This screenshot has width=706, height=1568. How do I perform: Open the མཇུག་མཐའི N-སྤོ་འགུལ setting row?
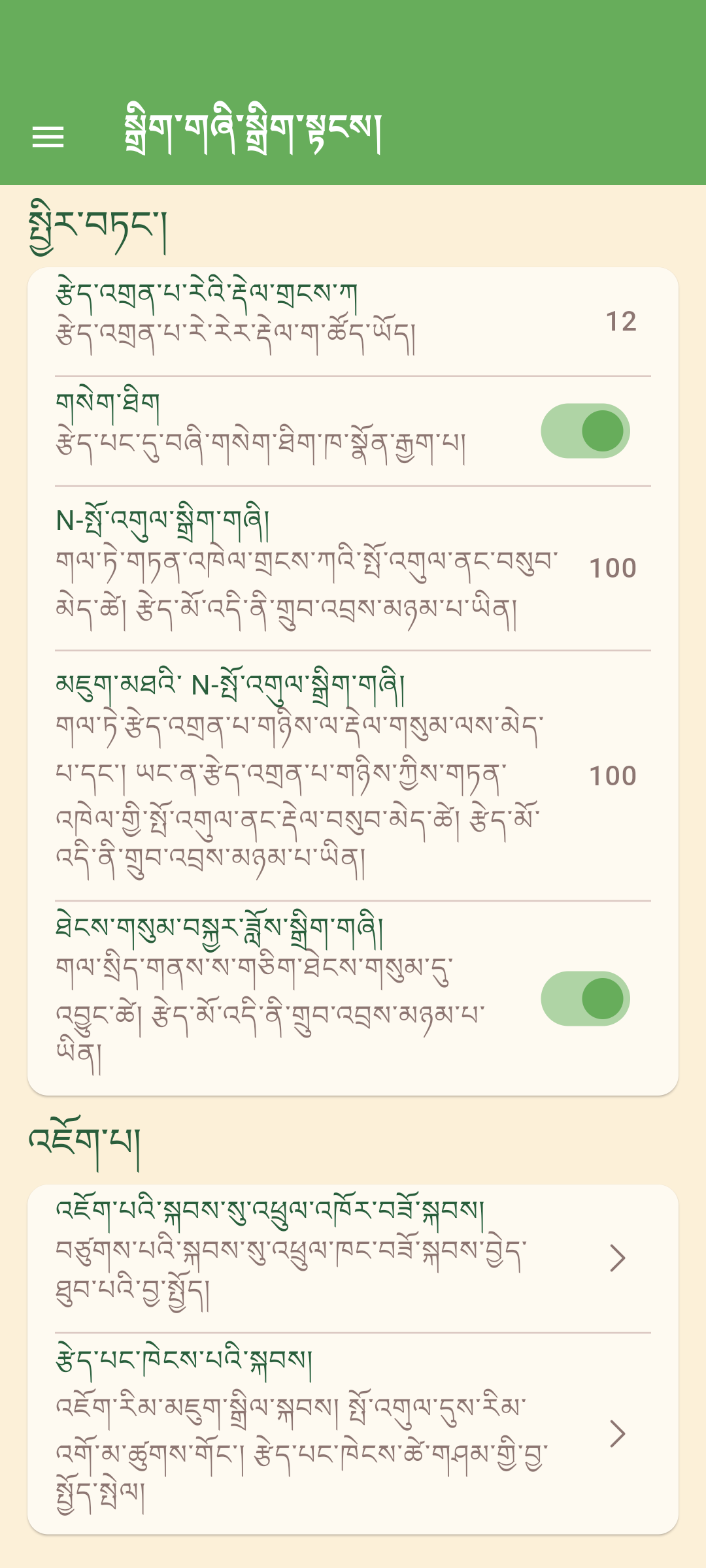point(352,776)
